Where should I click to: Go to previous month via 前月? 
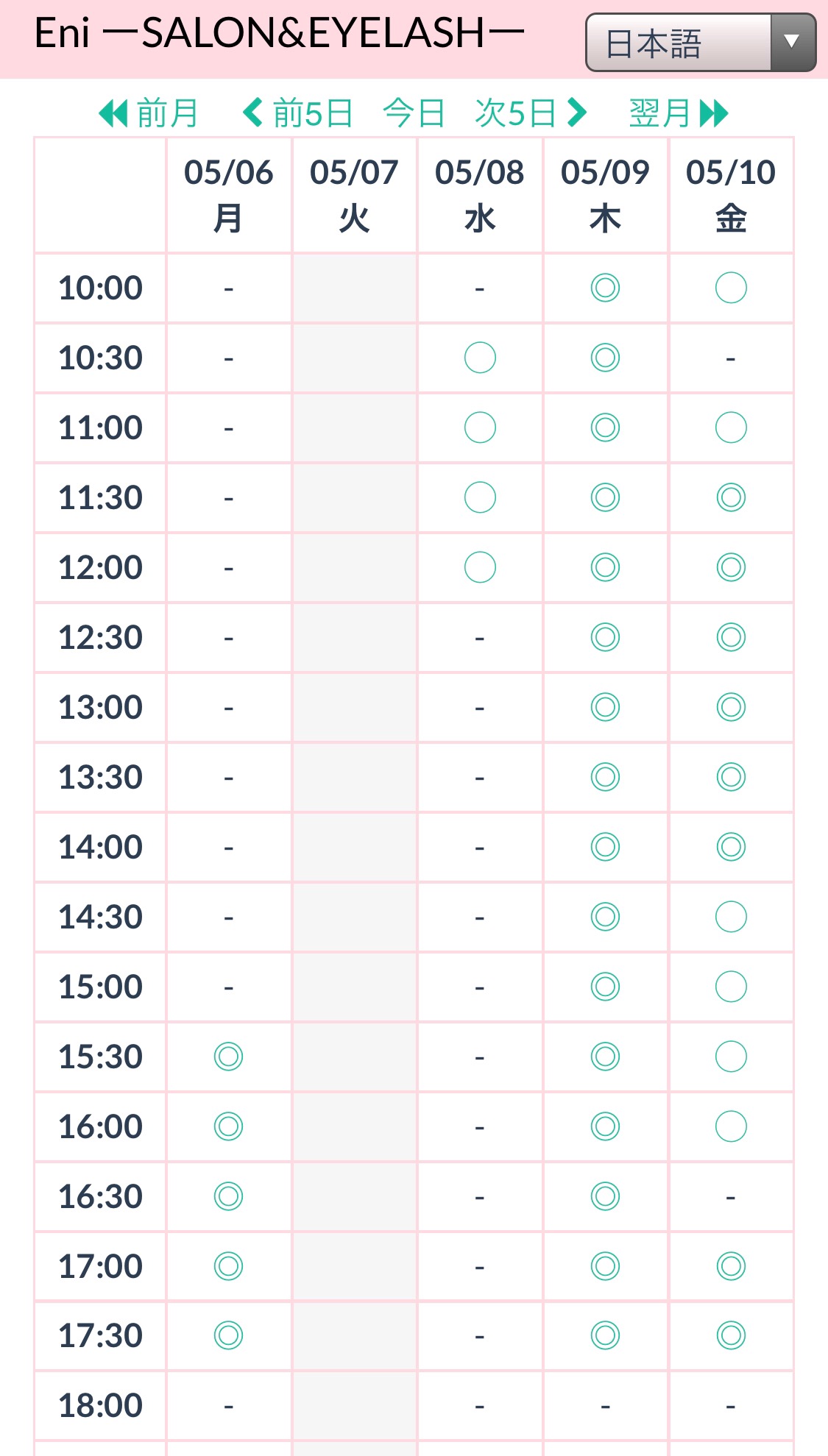(x=149, y=113)
